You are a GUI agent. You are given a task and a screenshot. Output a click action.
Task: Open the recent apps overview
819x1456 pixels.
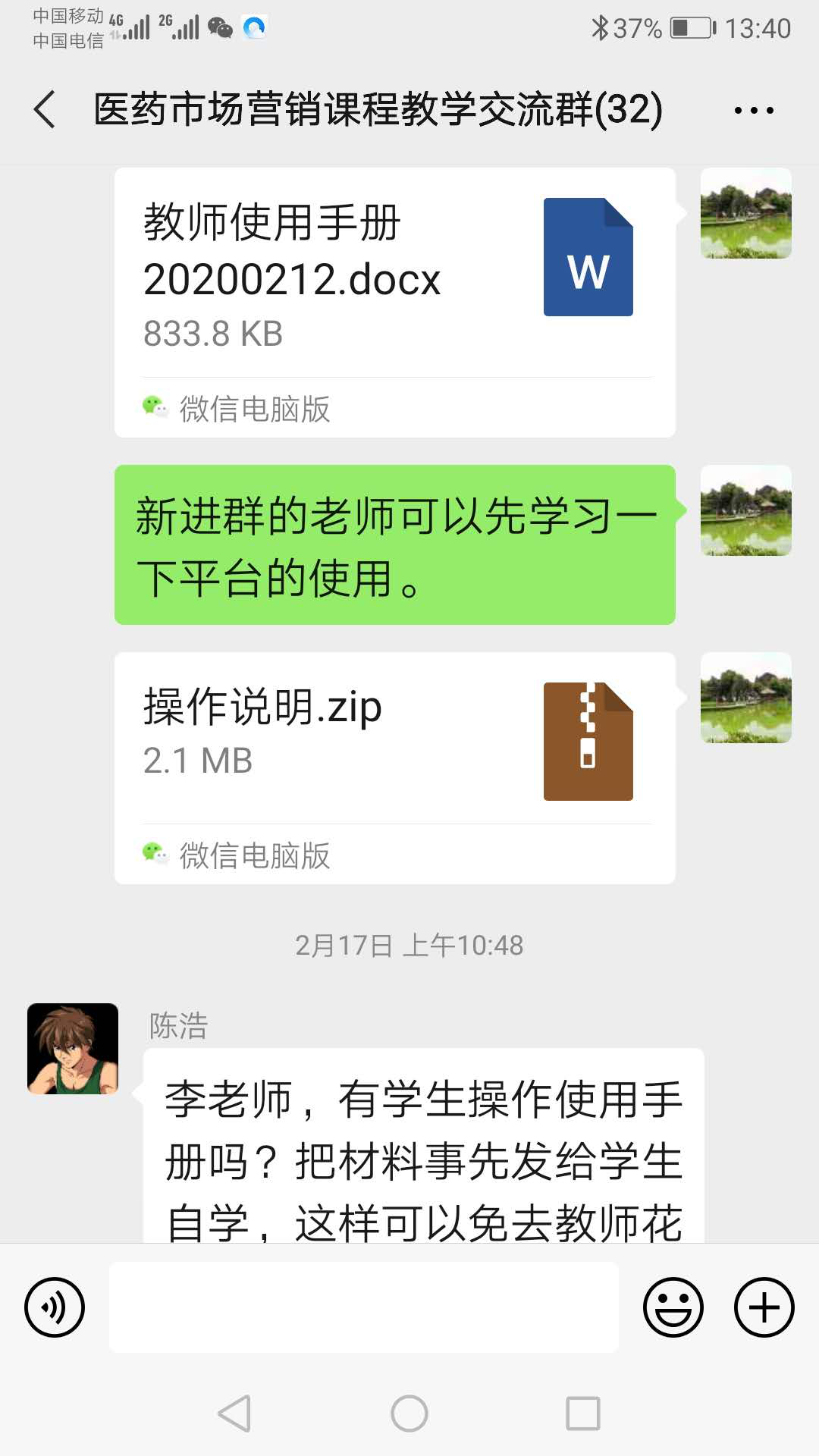point(582,1414)
